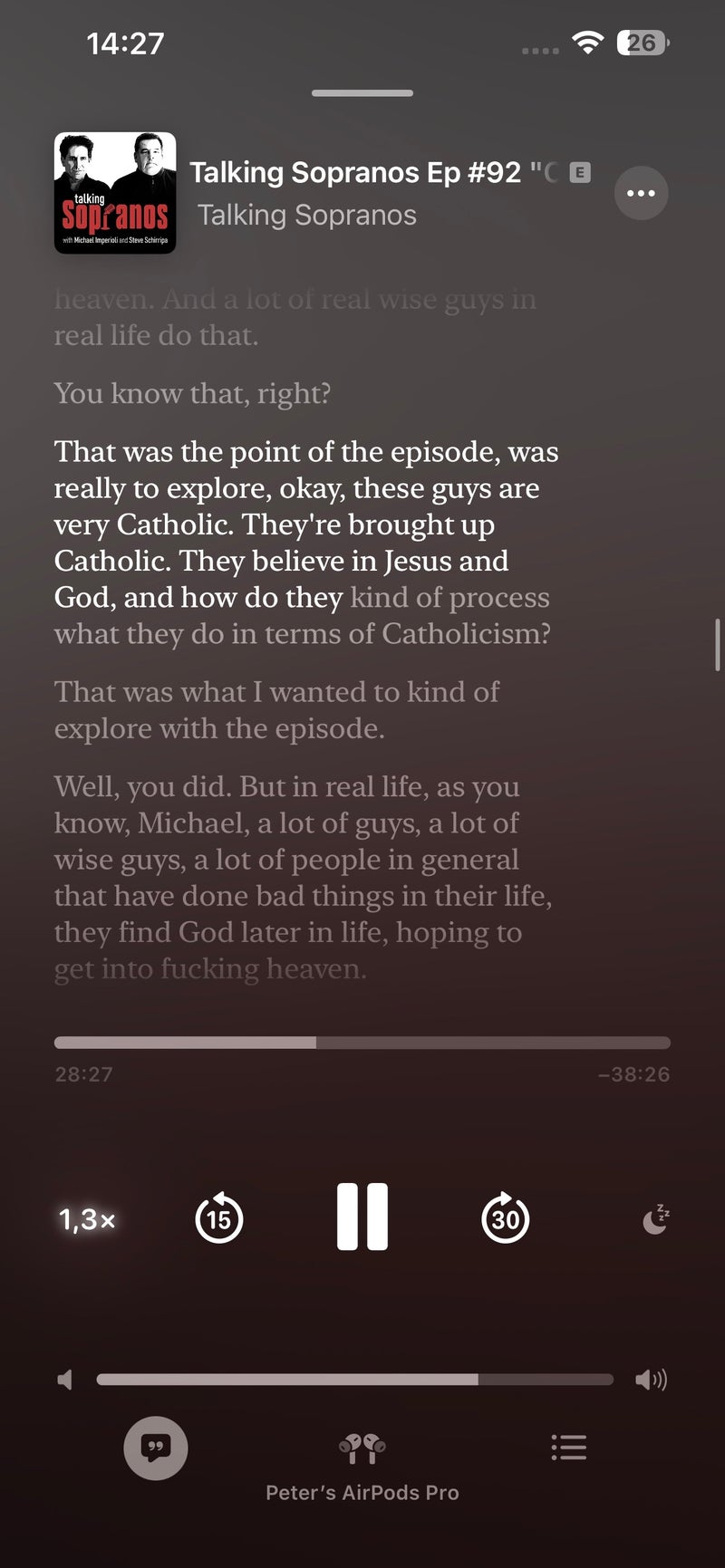Skip forward 30 seconds
The width and height of the screenshot is (725, 1568).
505,1218
